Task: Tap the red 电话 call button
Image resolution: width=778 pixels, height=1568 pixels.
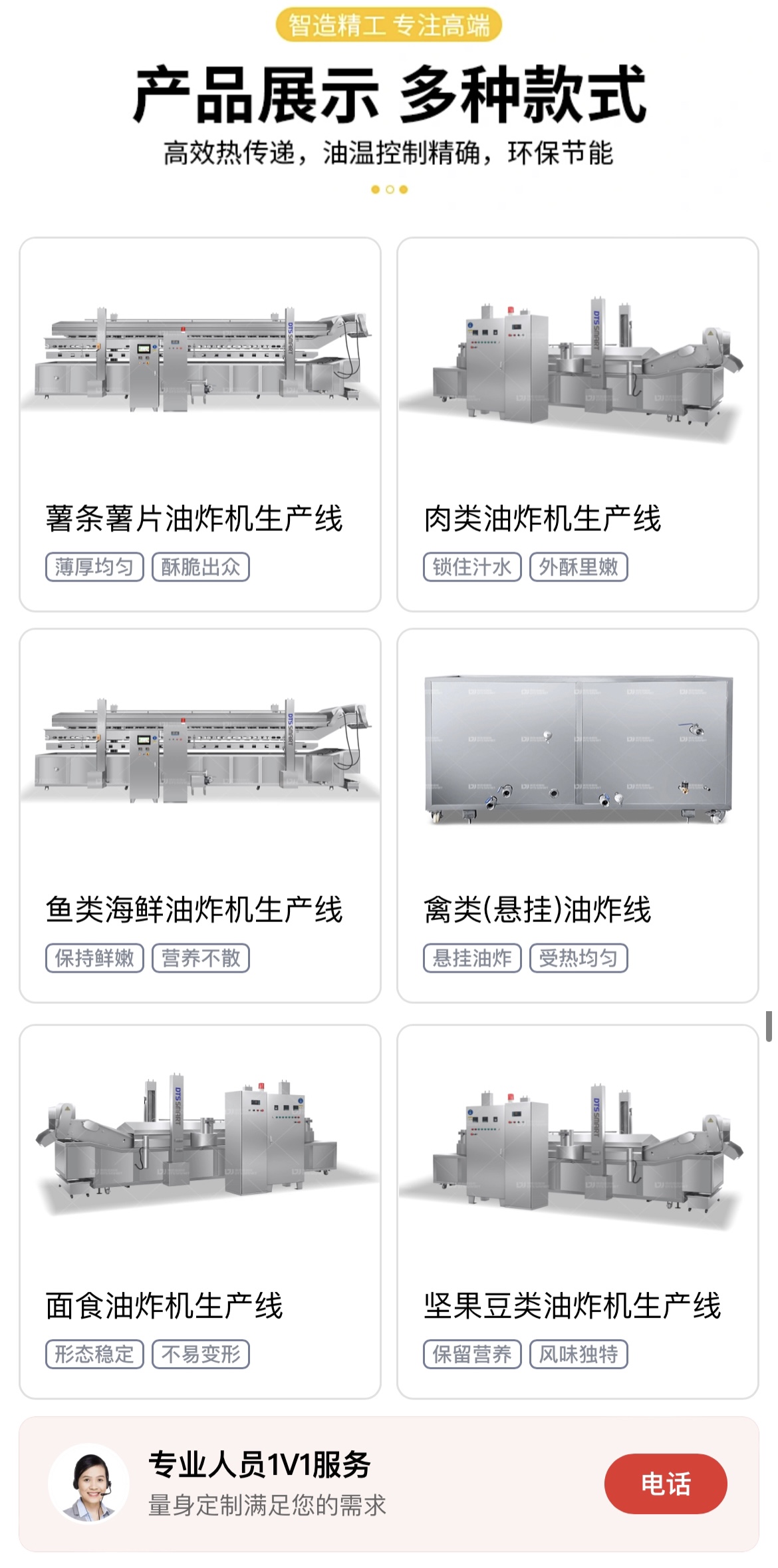Action: coord(665,1484)
